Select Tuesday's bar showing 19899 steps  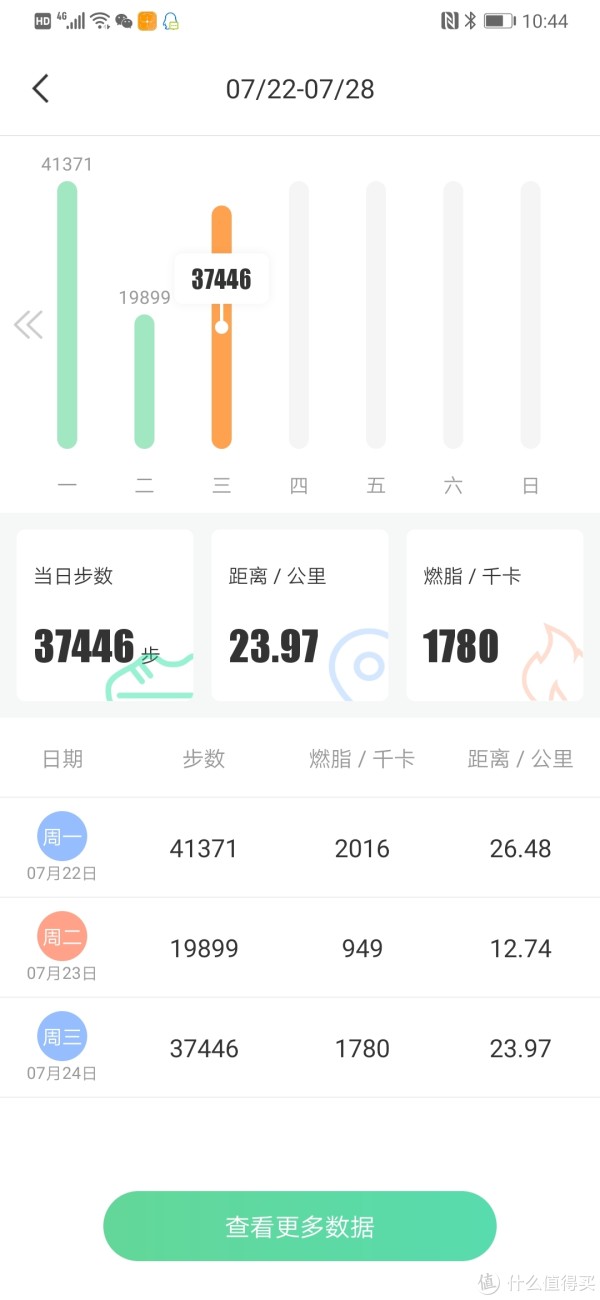(x=144, y=382)
